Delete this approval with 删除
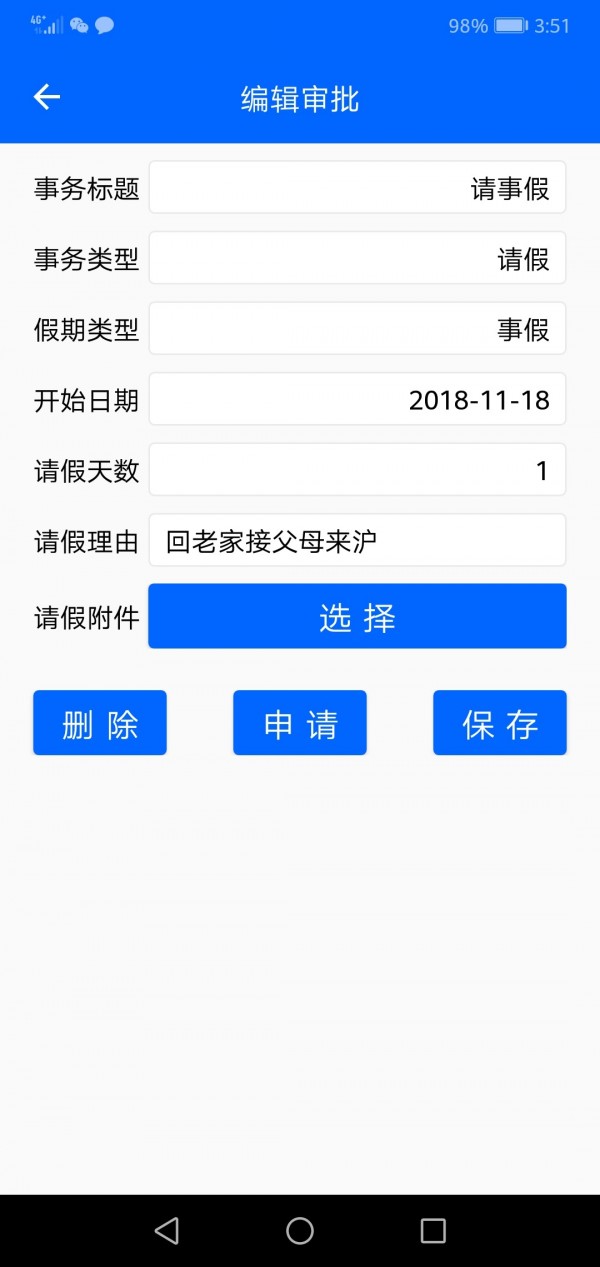 (x=100, y=723)
